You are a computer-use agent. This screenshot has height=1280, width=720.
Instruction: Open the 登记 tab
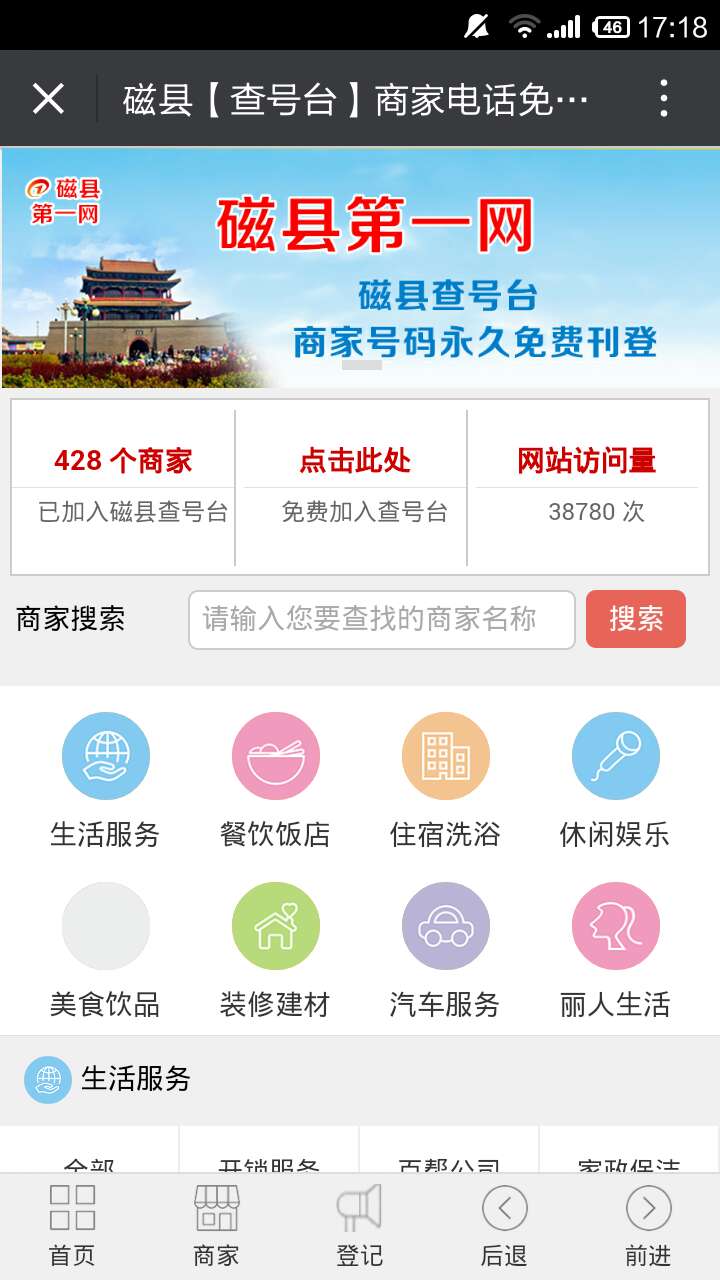pyautogui.click(x=359, y=1225)
